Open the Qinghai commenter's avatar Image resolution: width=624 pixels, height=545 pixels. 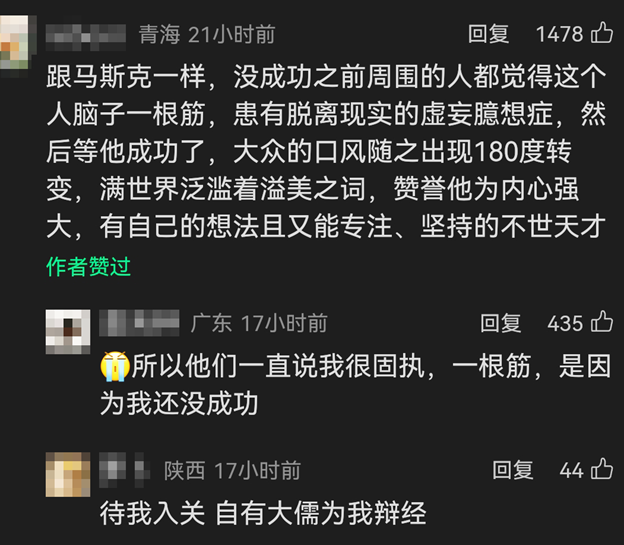(14, 40)
